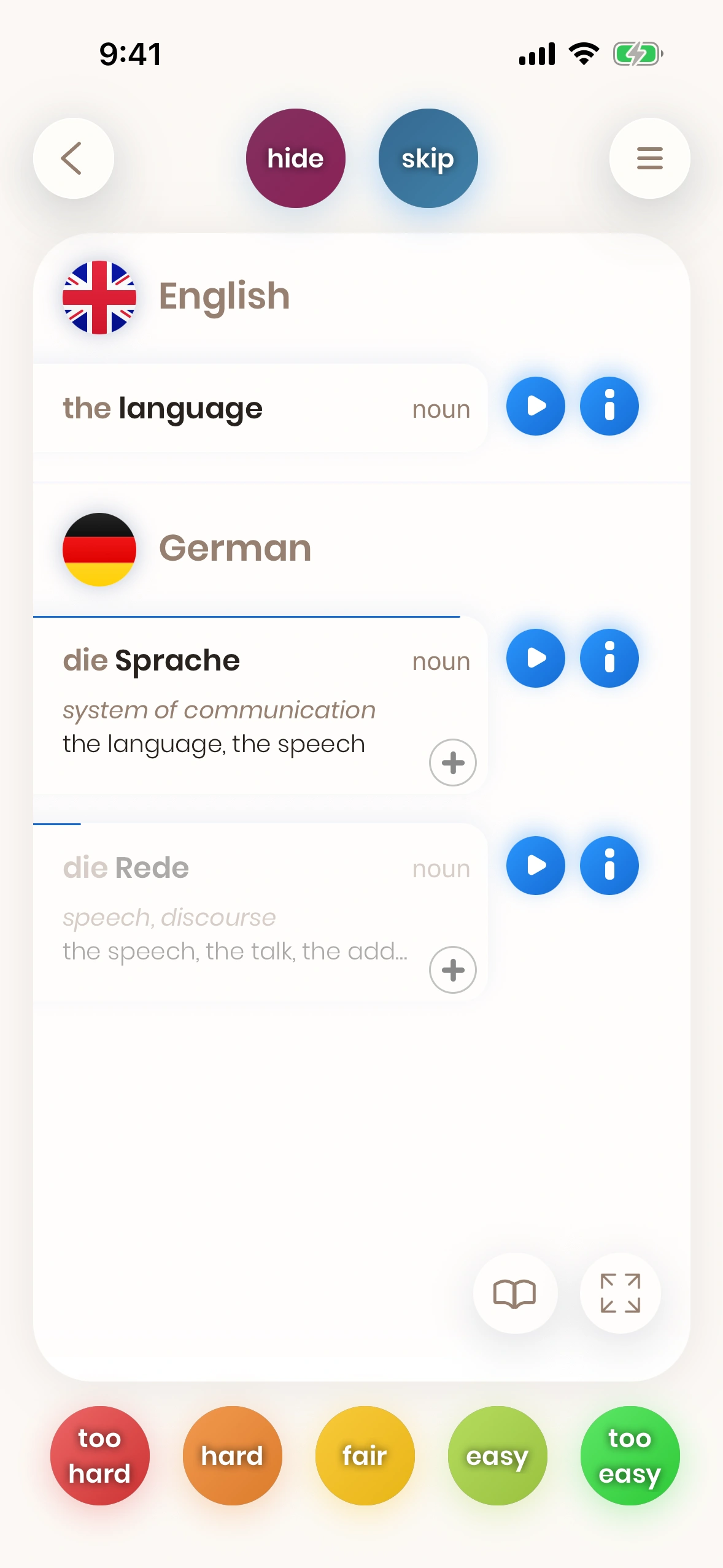Screen dimensions: 723x1568
Task: Open the 'die Rede' translation card
Action: tap(233, 908)
